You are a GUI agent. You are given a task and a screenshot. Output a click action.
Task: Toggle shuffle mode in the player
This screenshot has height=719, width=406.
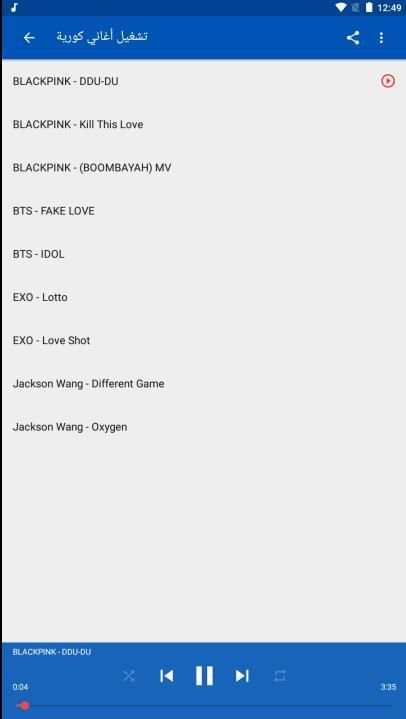(x=129, y=676)
